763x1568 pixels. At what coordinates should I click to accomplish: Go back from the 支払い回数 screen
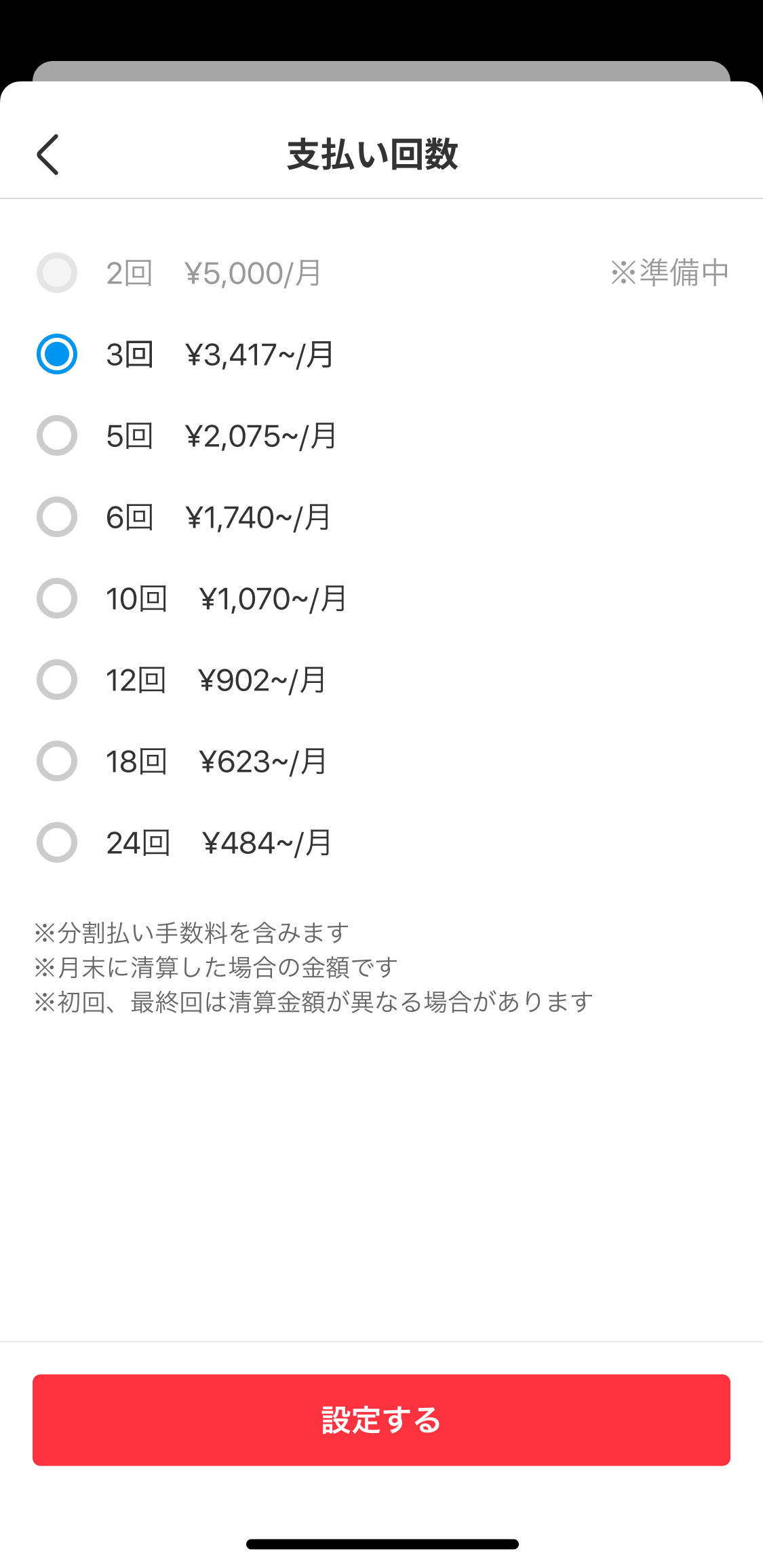(x=48, y=155)
